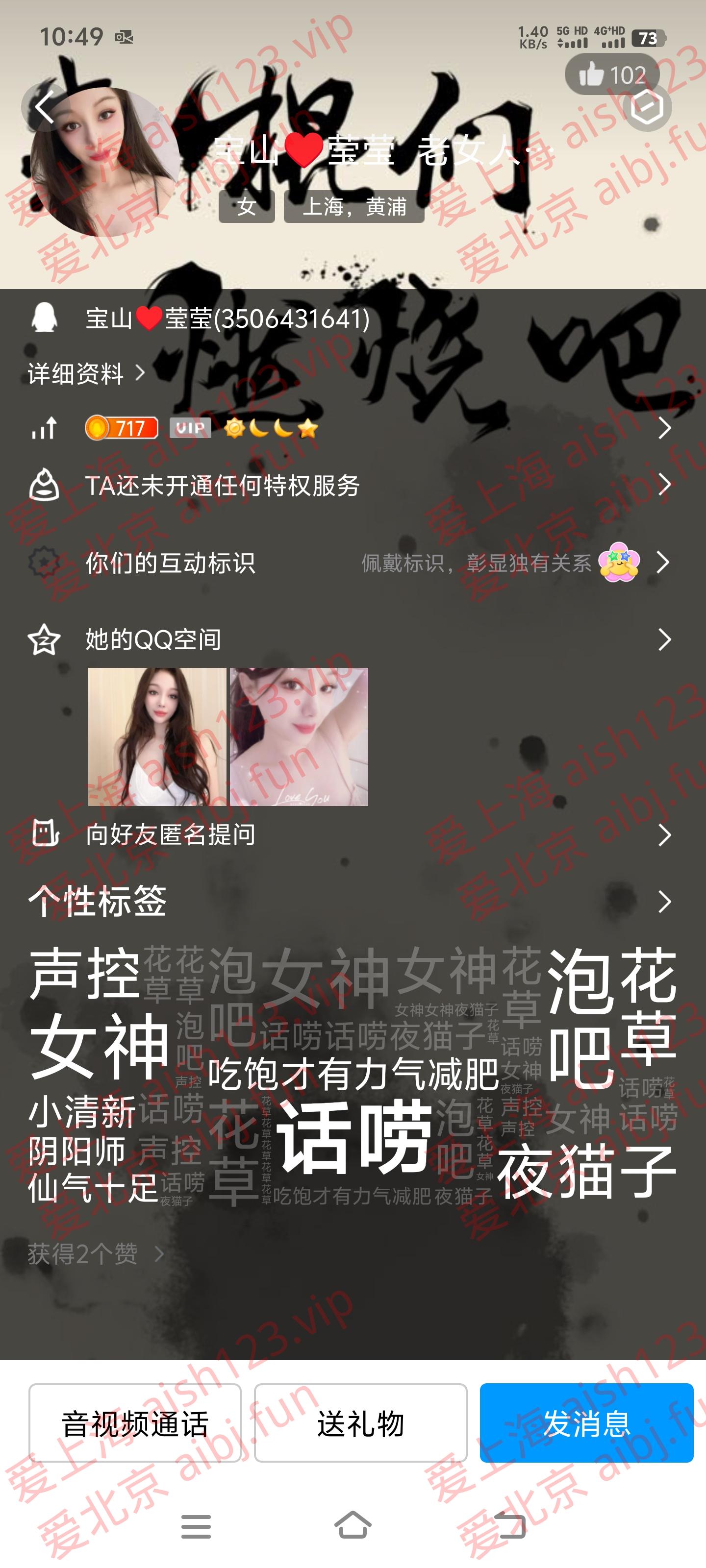
Task: View second QQ空间 photo with Love You text
Action: (299, 736)
